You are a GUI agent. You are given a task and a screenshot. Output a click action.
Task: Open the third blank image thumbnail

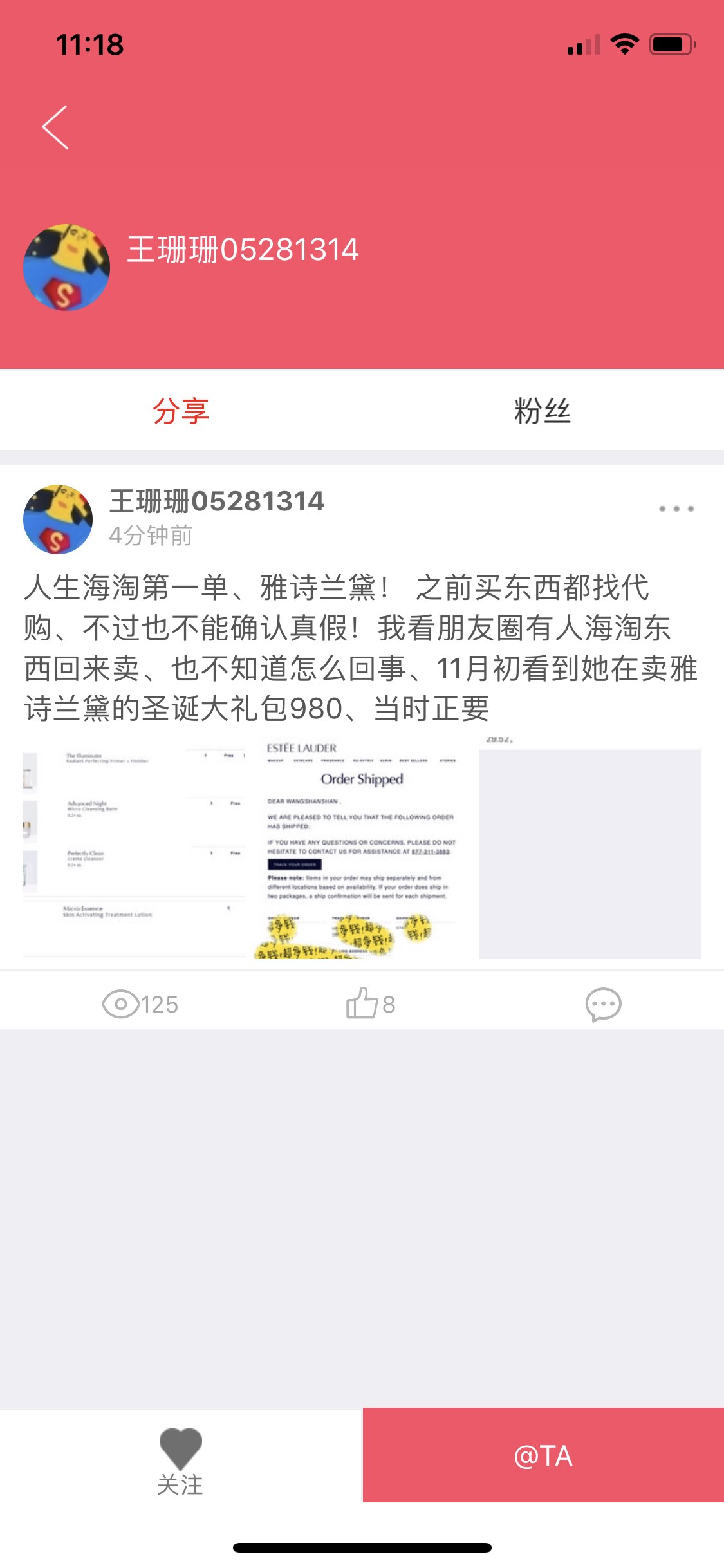[x=589, y=853]
